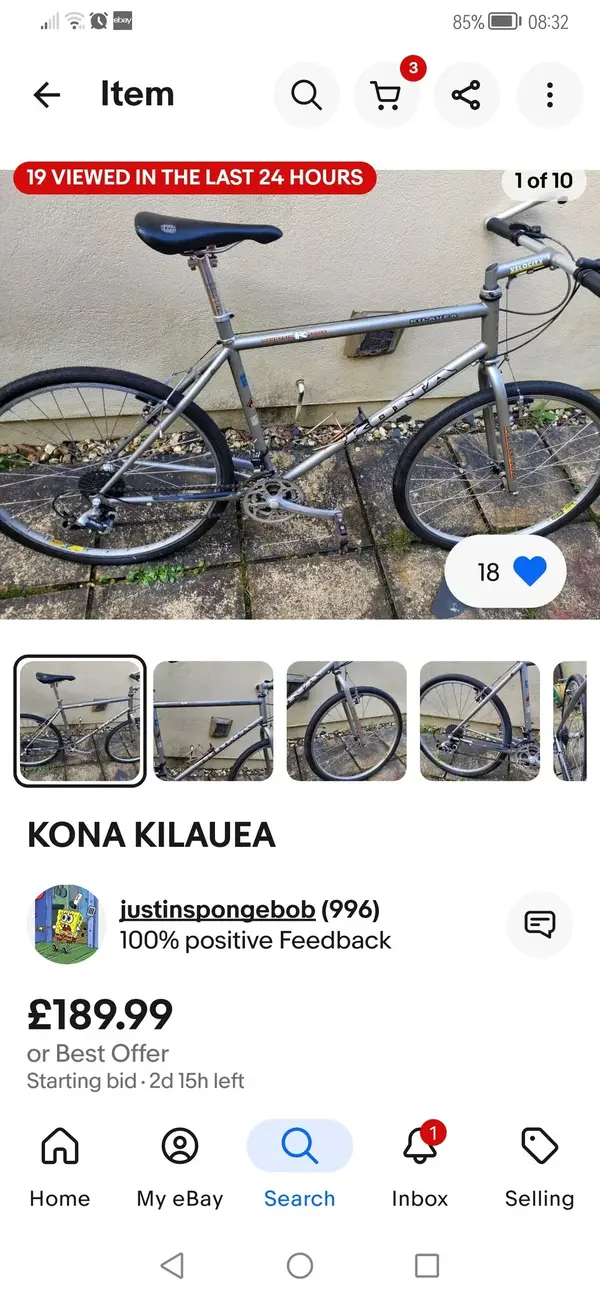The image size is (600, 1299).
Task: Add this item to watchlist with heart
Action: (529, 571)
